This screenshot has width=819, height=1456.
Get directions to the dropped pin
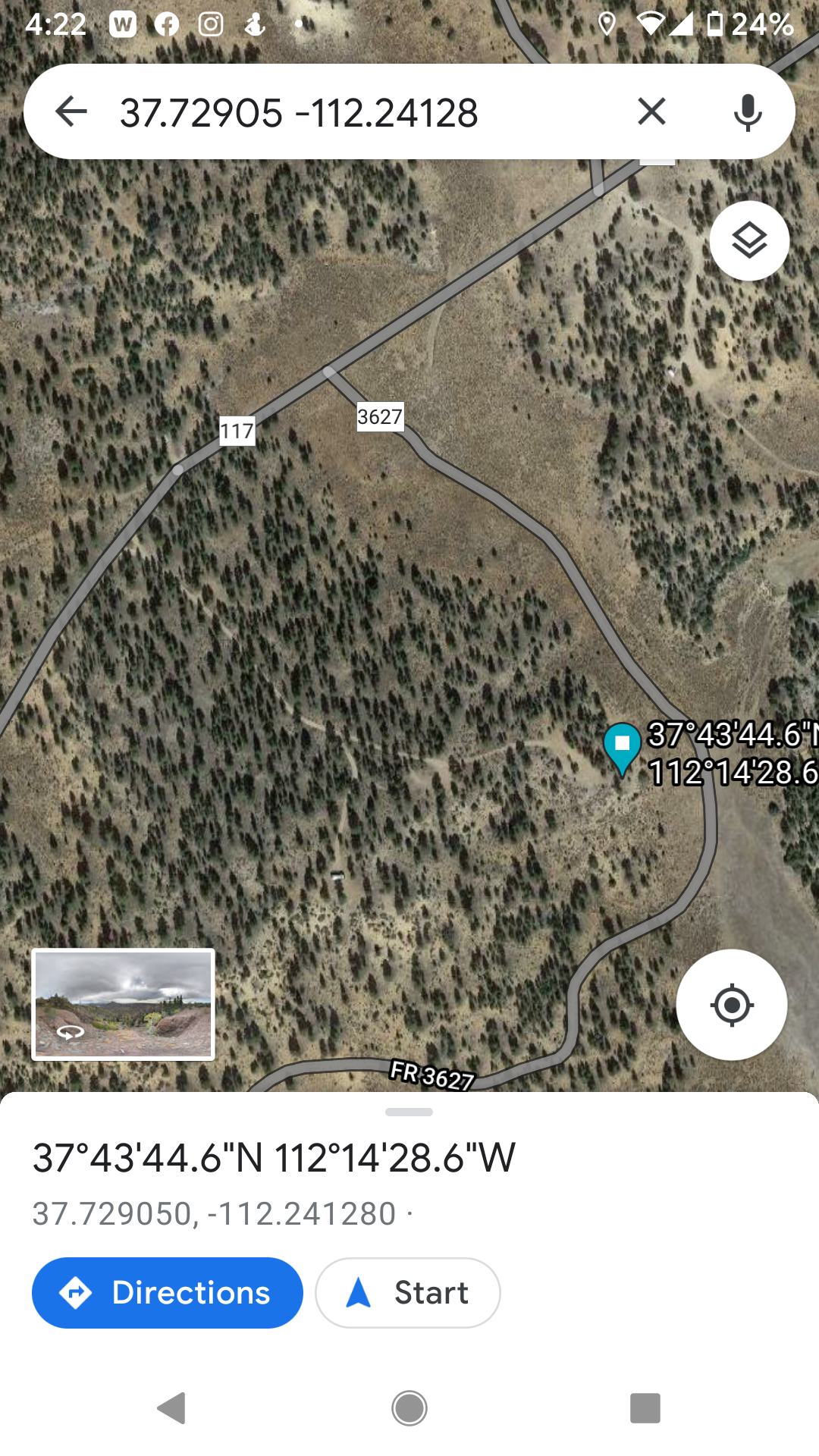pos(168,1293)
